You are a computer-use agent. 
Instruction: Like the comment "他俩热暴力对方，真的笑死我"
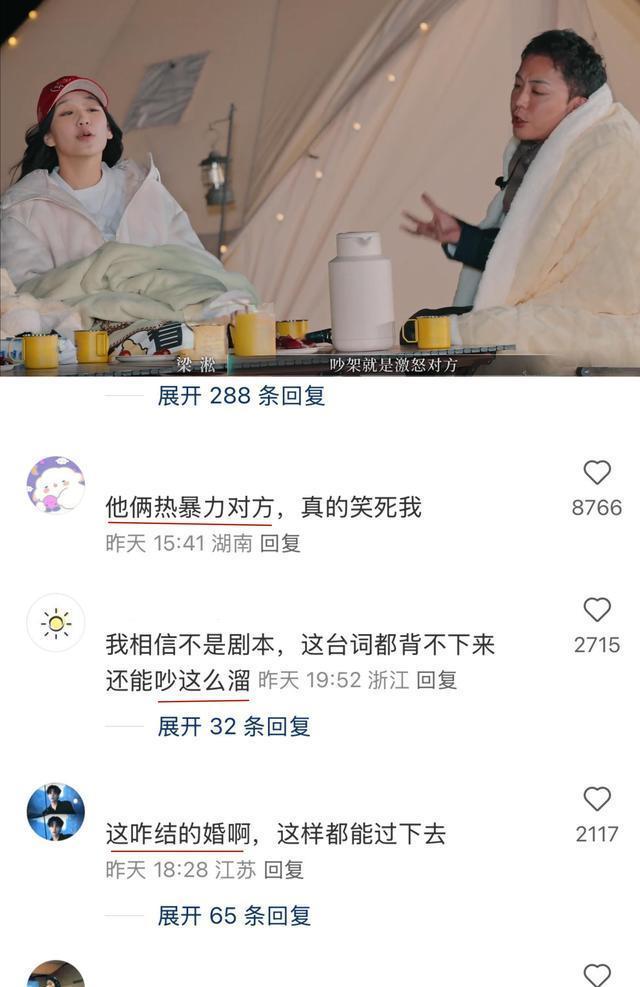597,473
